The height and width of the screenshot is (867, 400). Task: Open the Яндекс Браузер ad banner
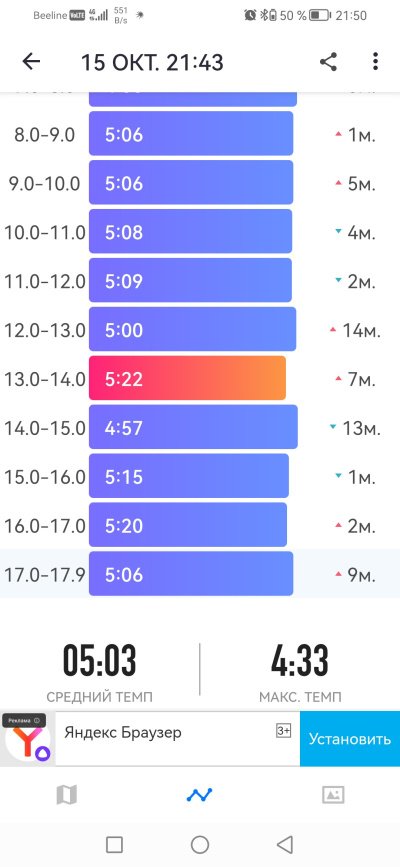coord(150,739)
